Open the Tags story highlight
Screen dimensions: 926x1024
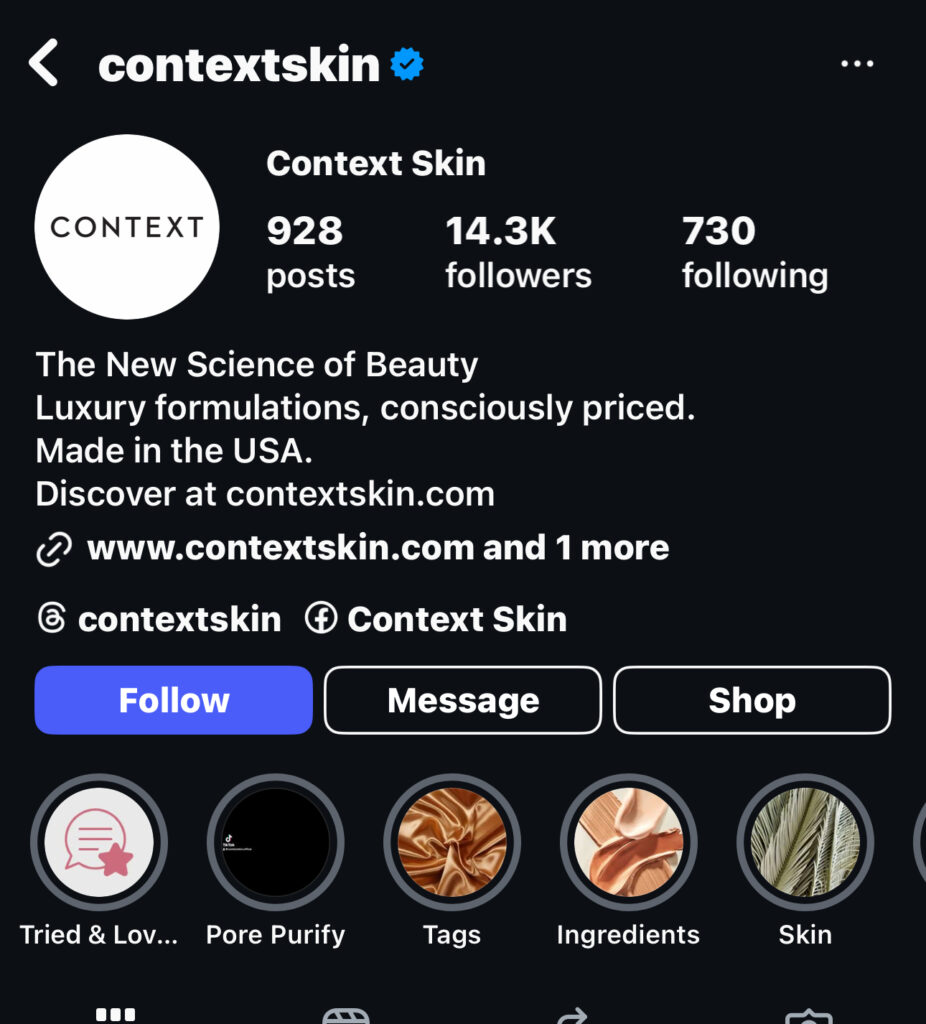pos(452,842)
